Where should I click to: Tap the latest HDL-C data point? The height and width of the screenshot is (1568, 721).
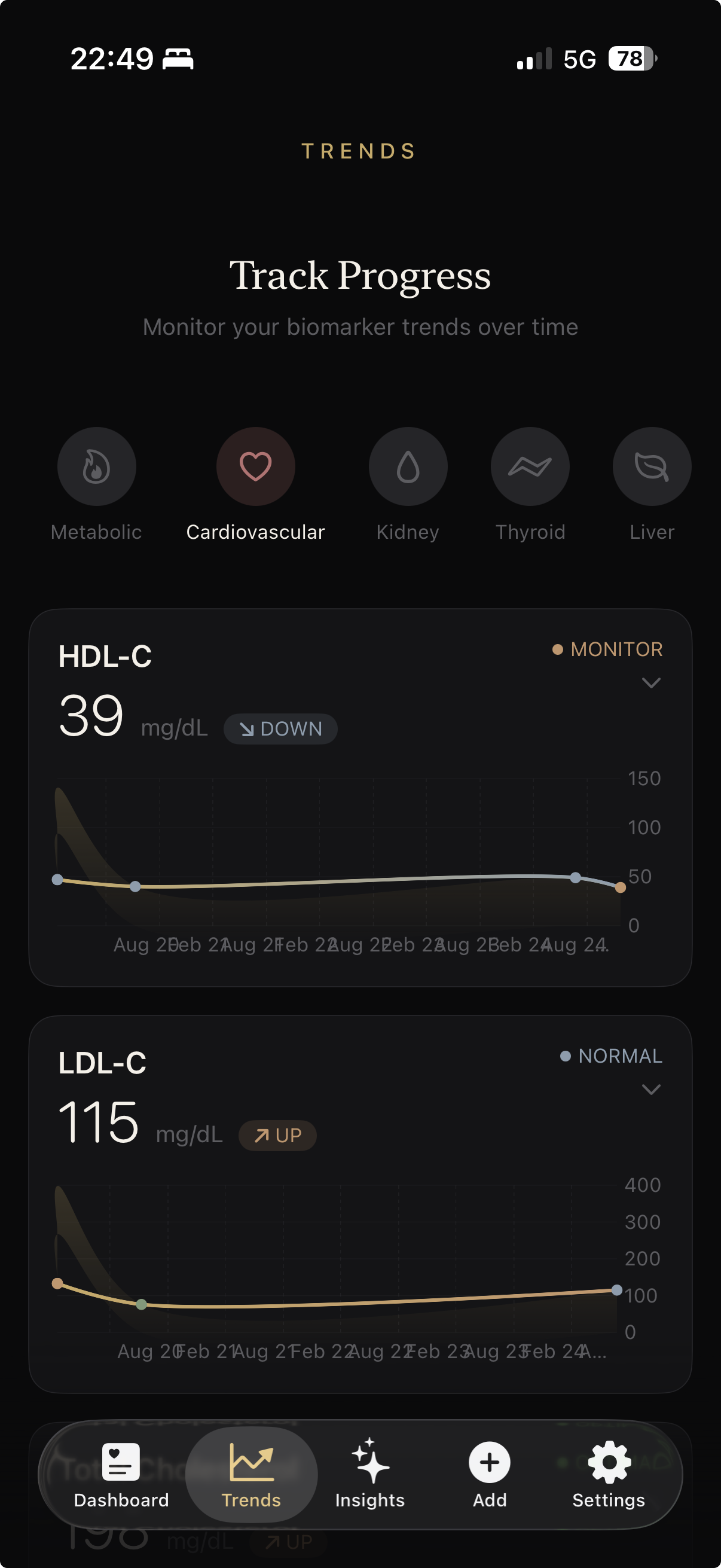click(x=621, y=887)
